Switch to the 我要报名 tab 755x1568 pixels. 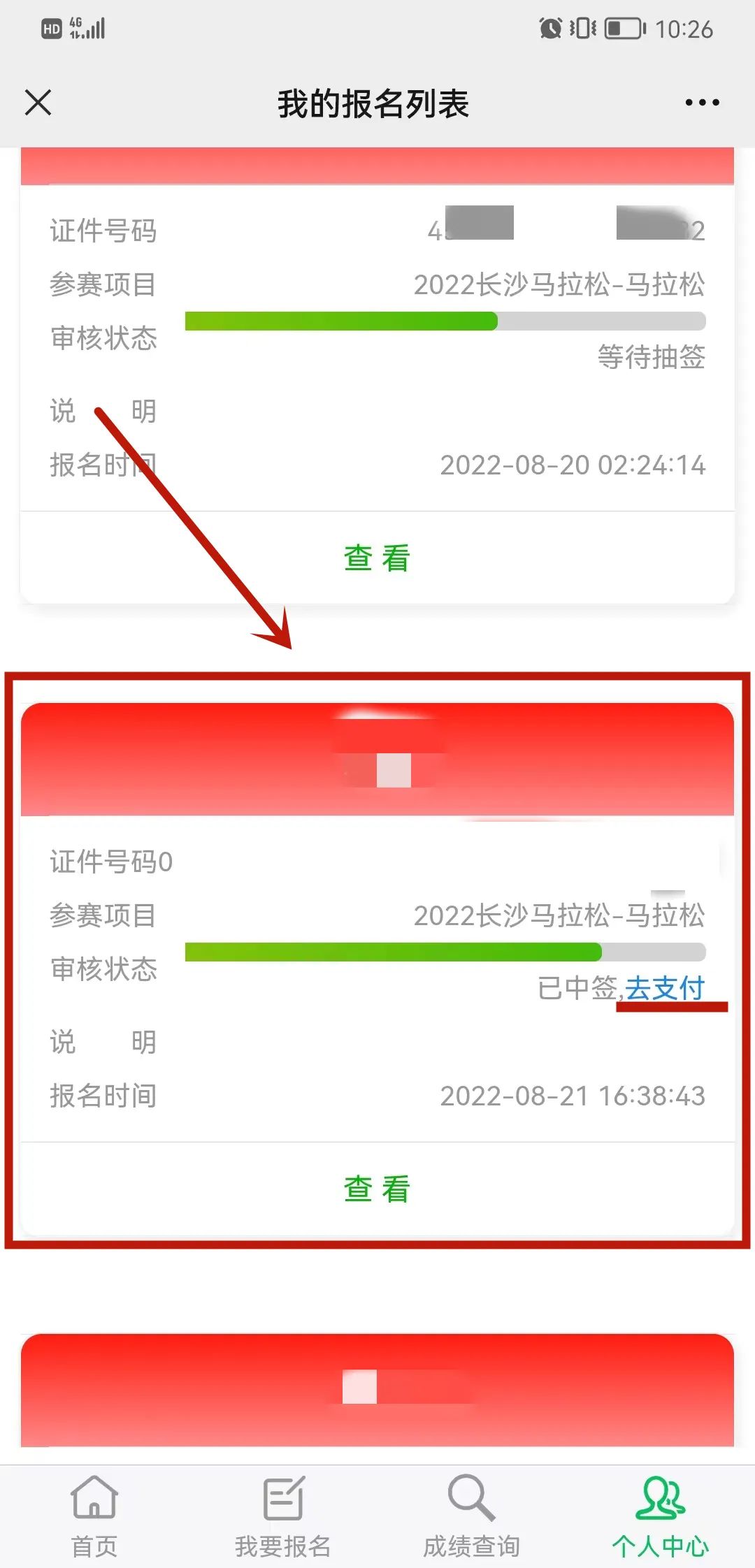283,1516
